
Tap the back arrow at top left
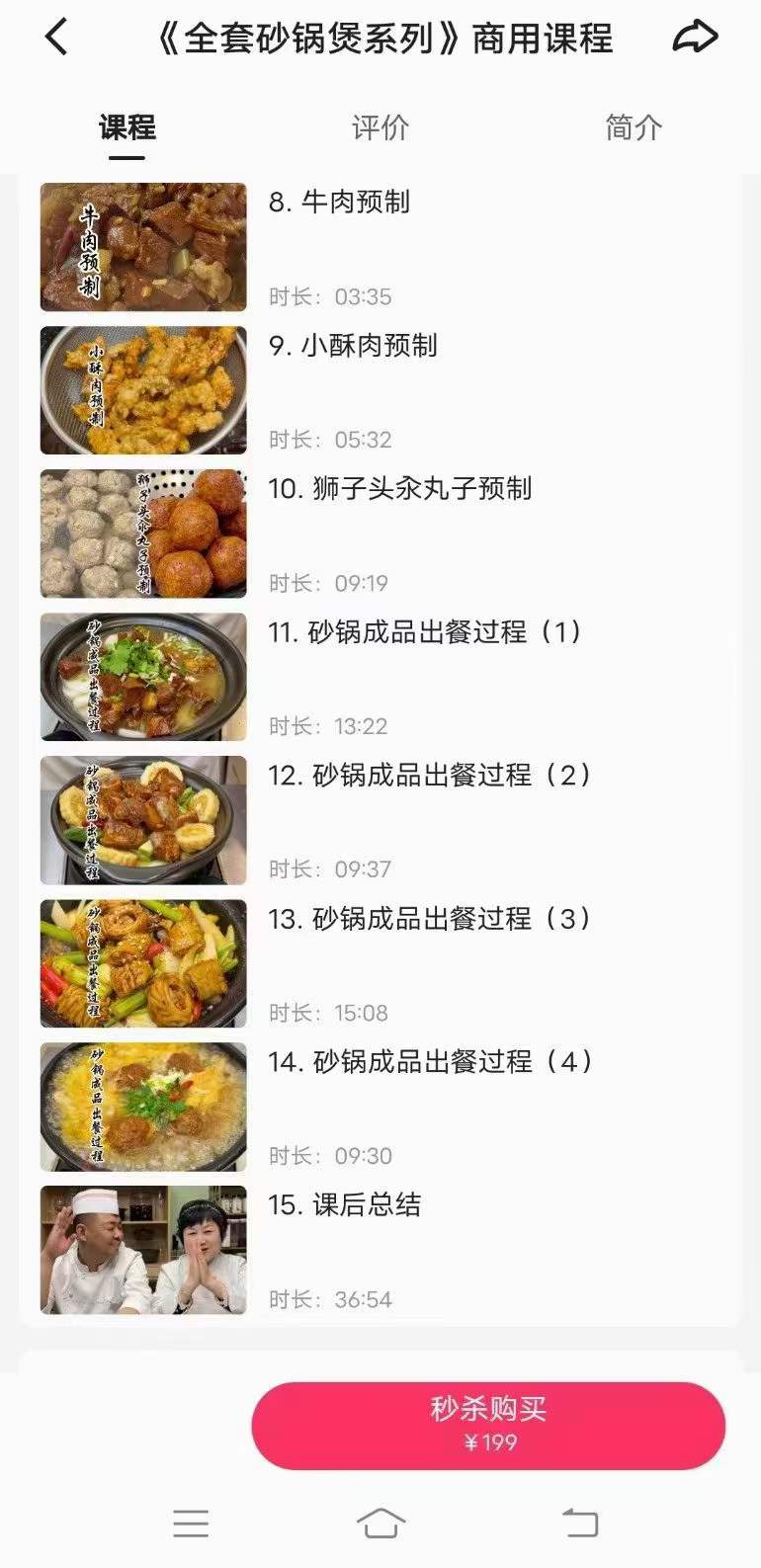pos(54,37)
